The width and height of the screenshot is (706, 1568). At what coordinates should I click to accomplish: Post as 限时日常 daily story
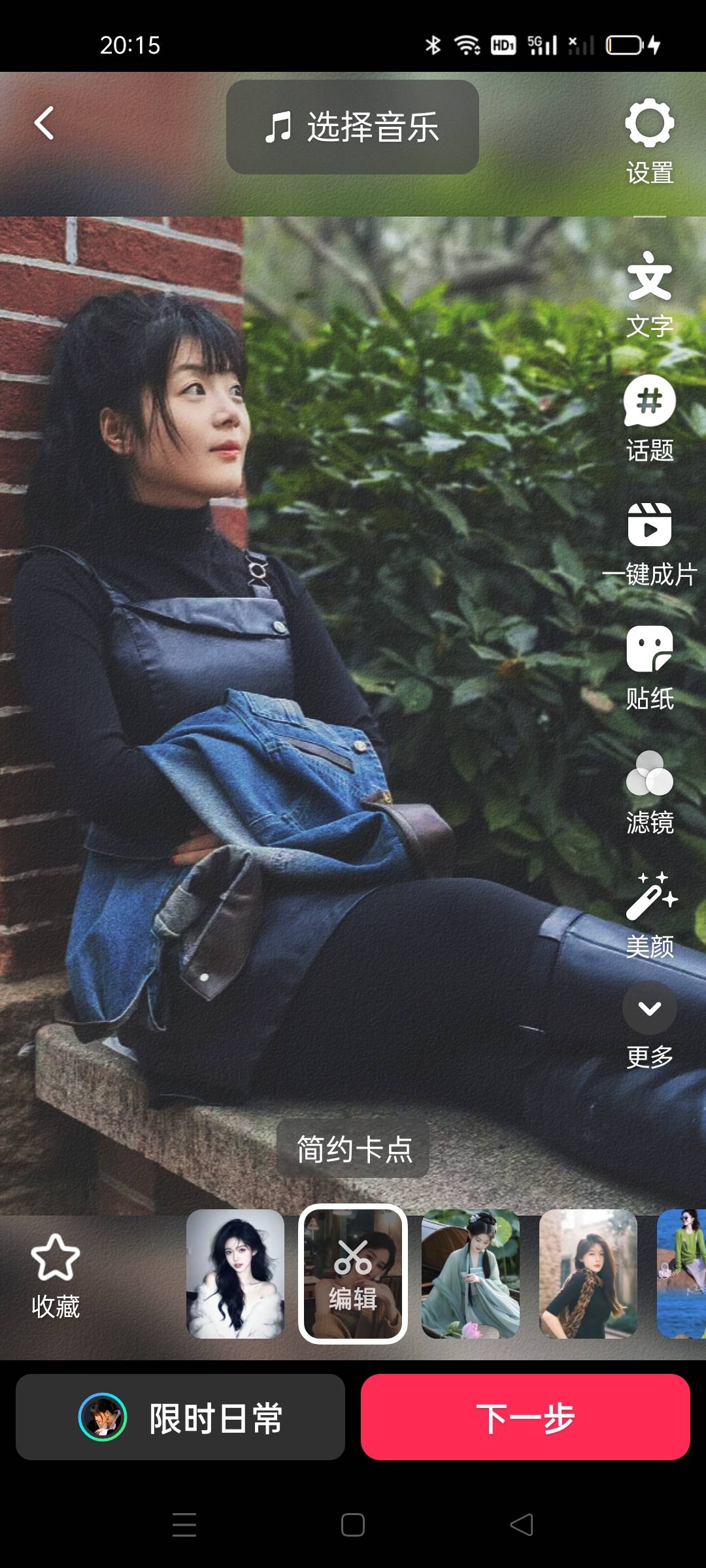pyautogui.click(x=180, y=1416)
